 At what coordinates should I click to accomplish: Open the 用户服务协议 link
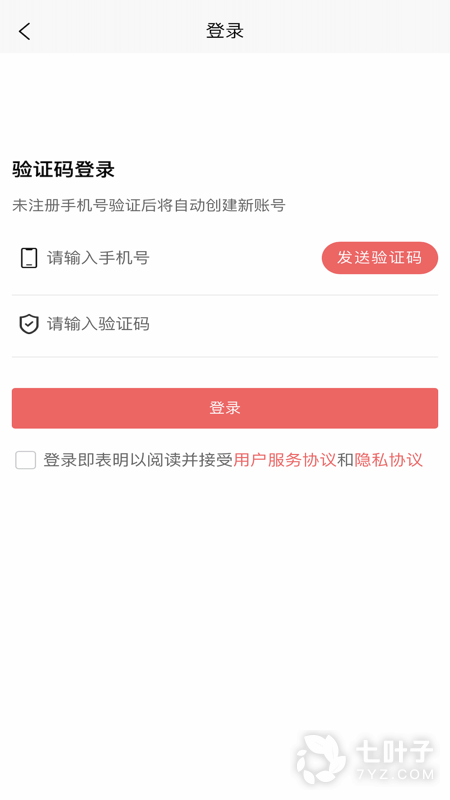click(x=285, y=460)
